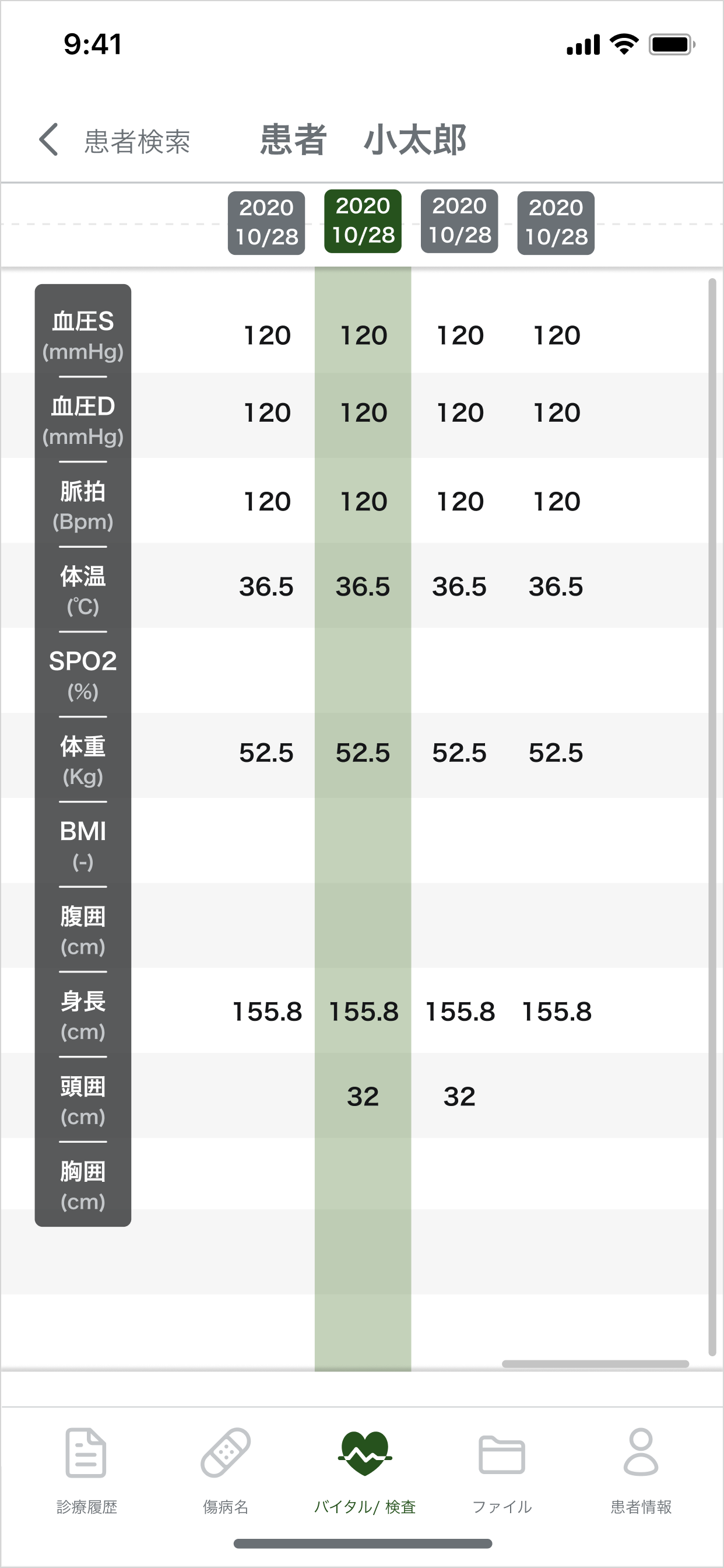Switch to the 診療履歴 tab
724x1568 pixels.
tap(86, 1468)
